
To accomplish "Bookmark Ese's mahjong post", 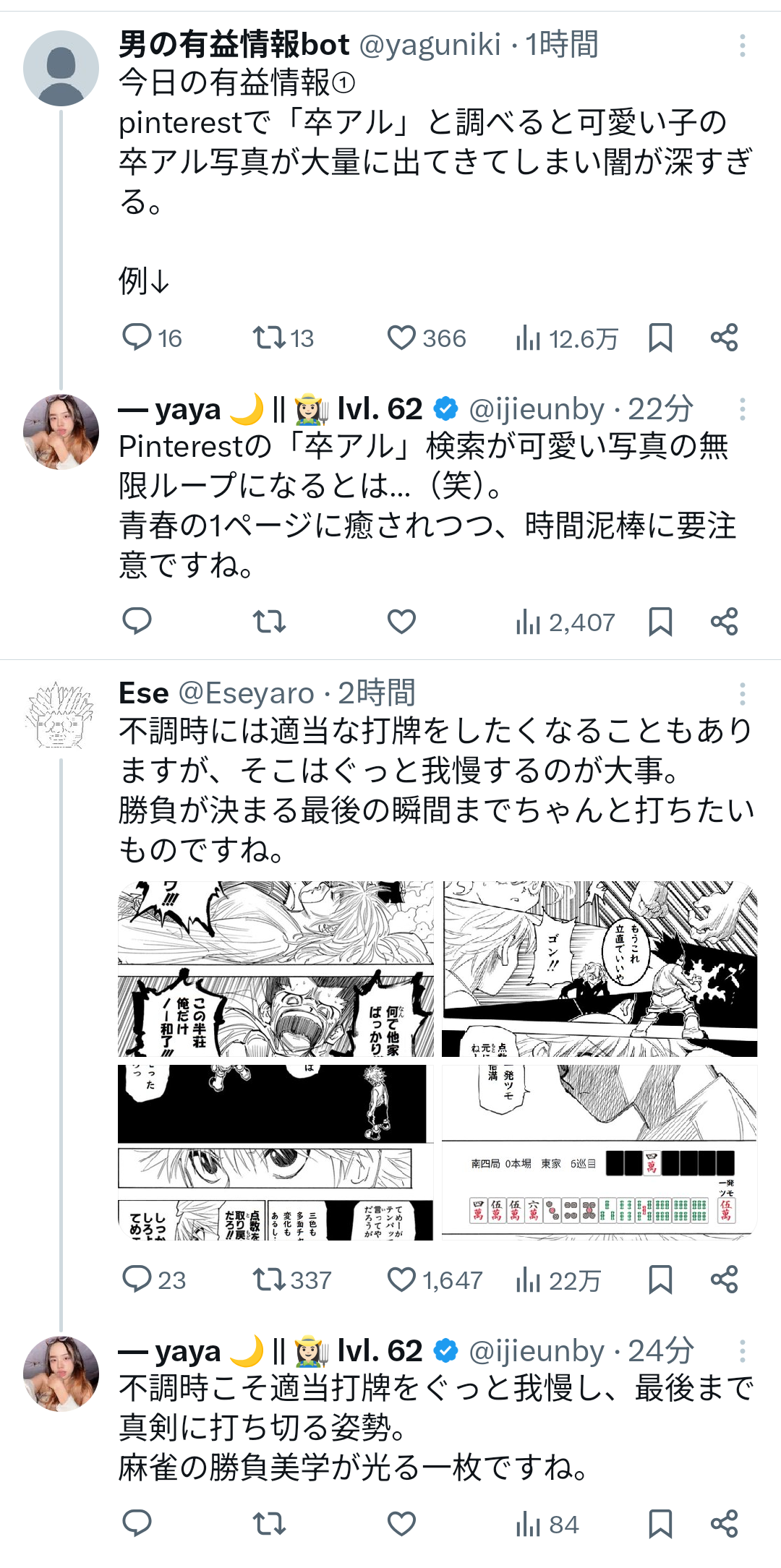I will click(660, 1280).
